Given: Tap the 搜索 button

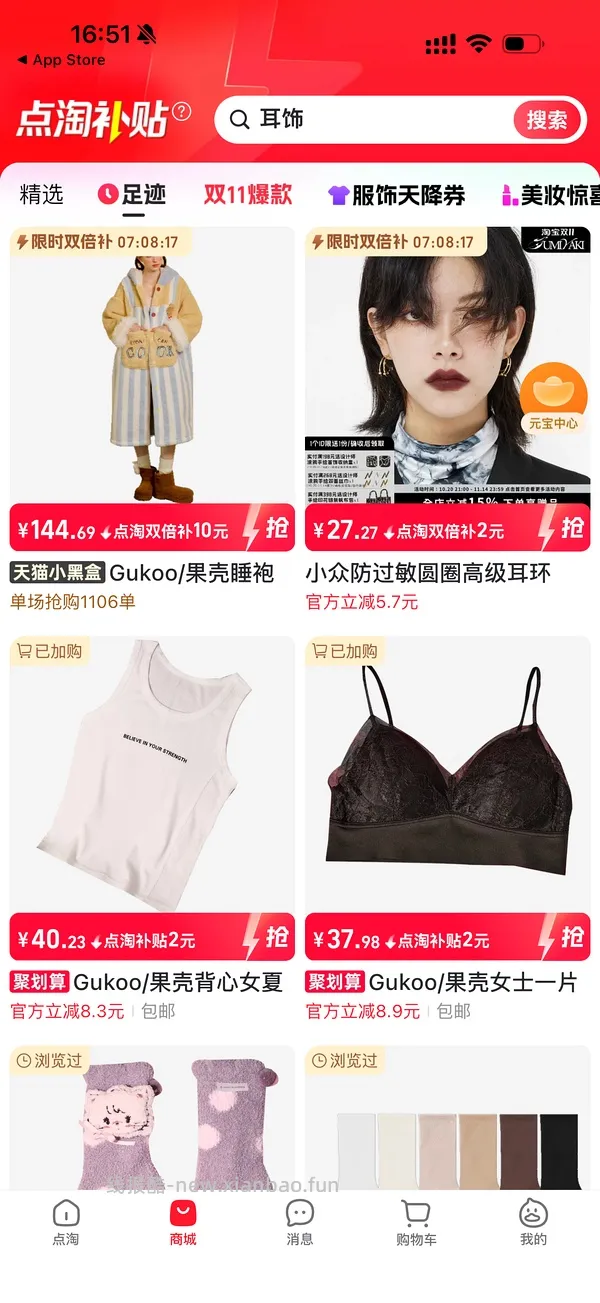Looking at the screenshot, I should (x=546, y=120).
